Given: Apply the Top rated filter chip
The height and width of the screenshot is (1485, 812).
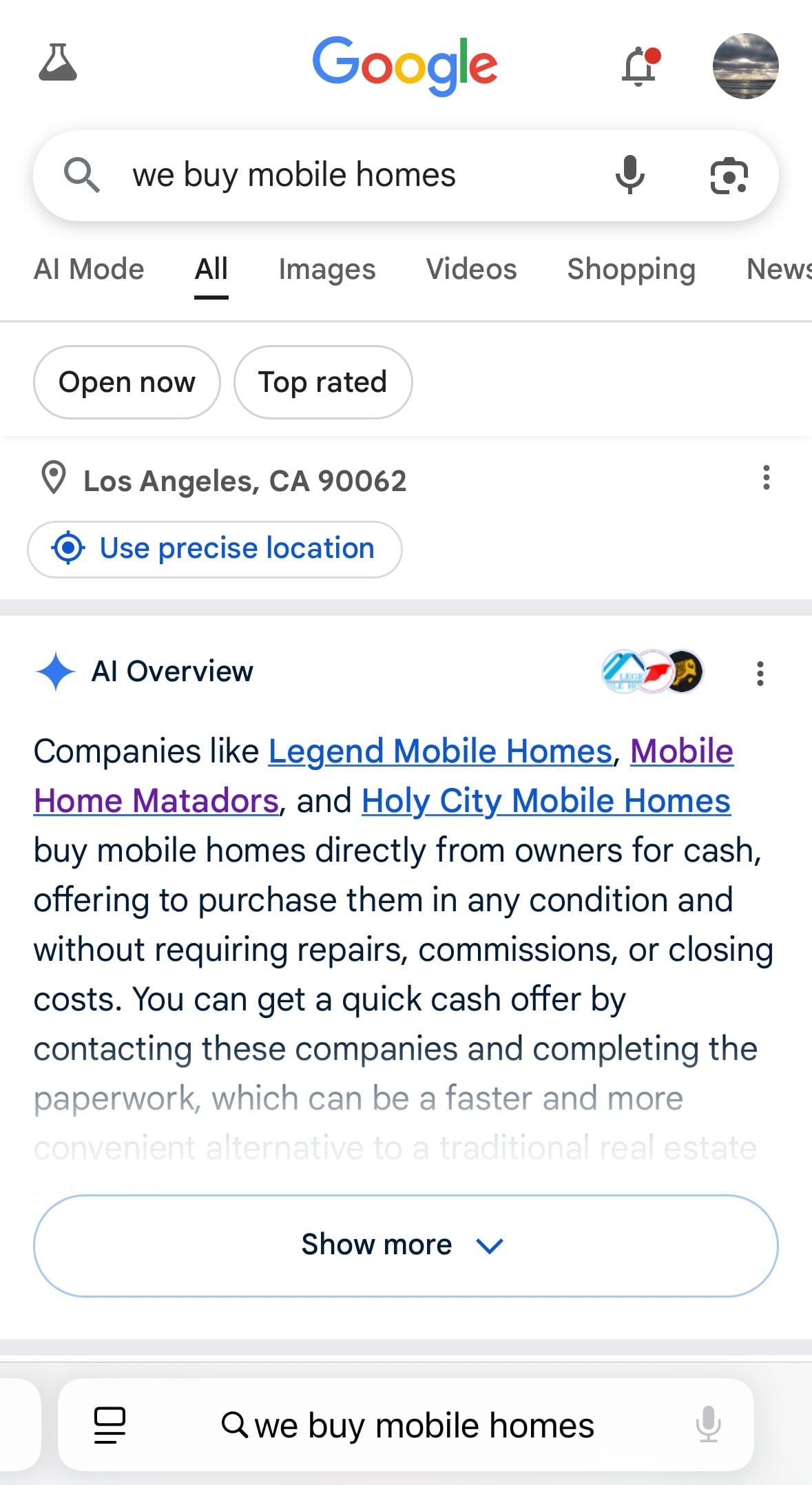Looking at the screenshot, I should pos(322,382).
